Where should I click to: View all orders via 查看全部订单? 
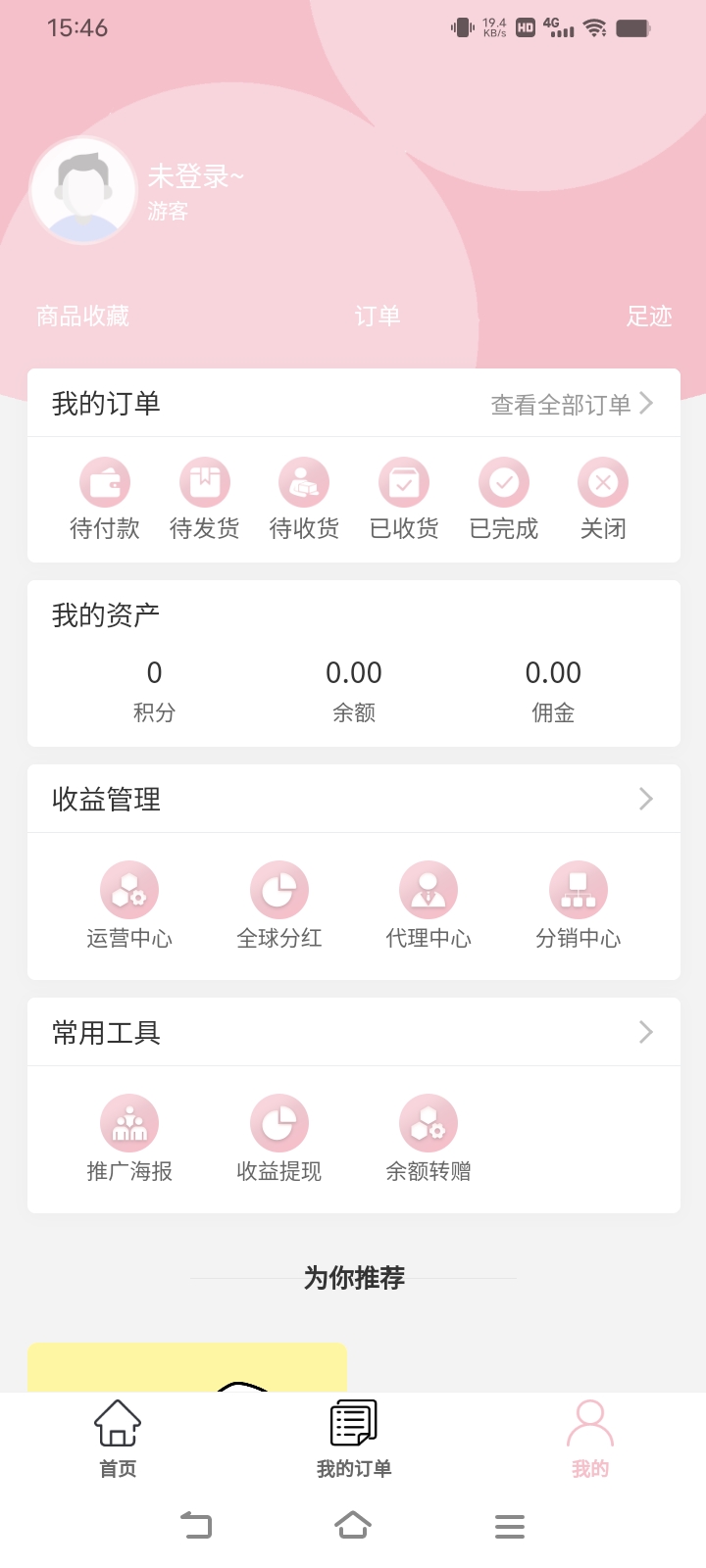coord(571,404)
